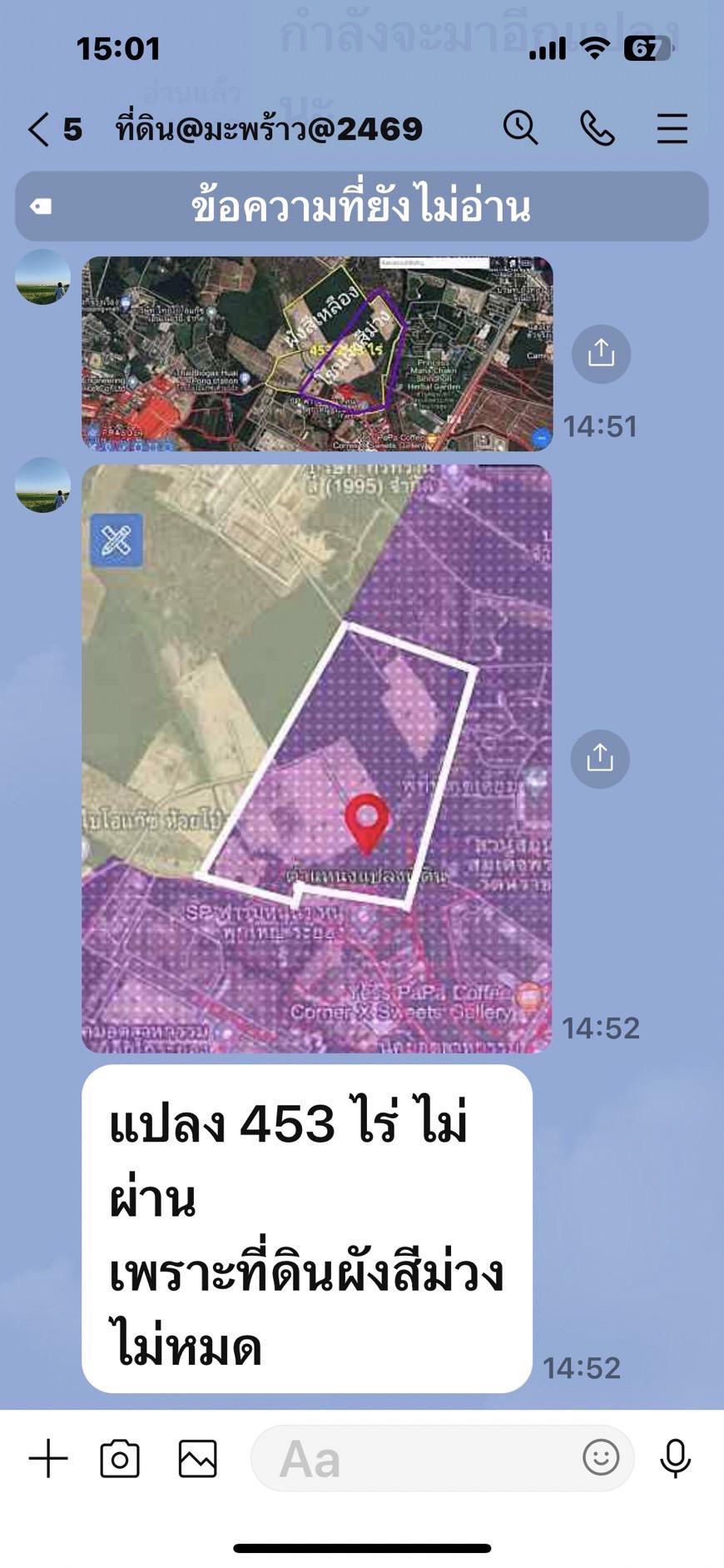
Task: Open the emoji and sticker picker
Action: 601,1458
